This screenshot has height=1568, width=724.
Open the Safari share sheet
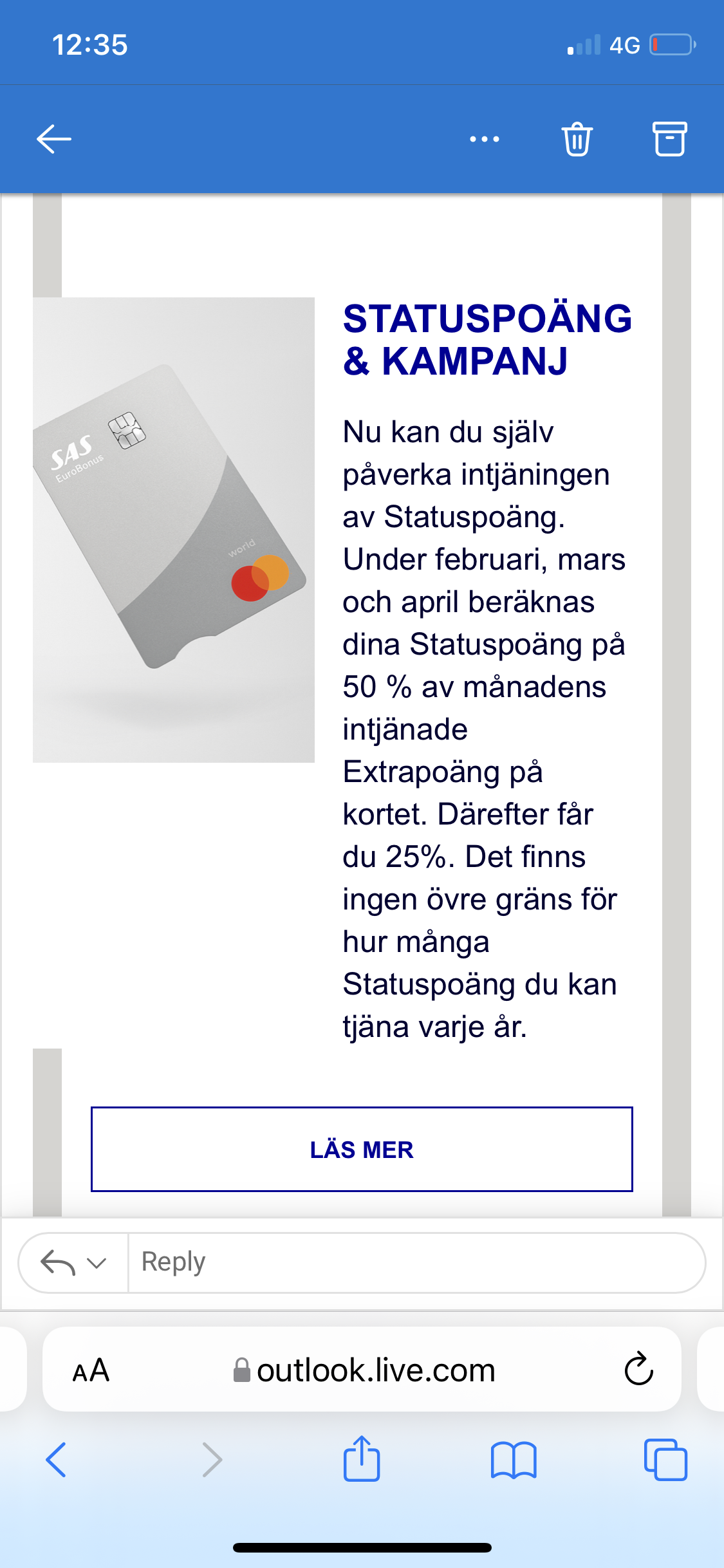[362, 1459]
